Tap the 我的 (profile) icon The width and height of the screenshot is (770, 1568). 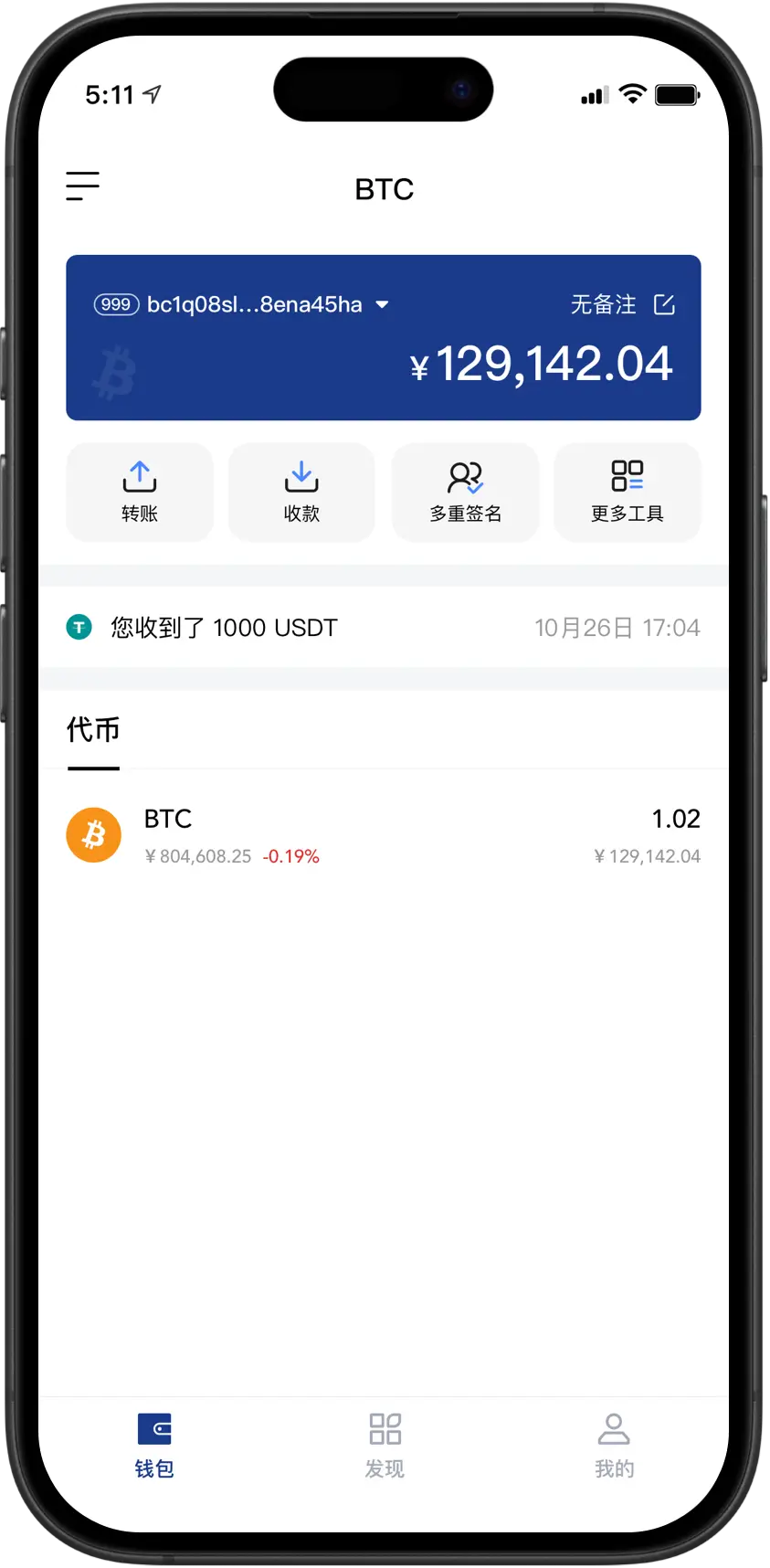click(613, 1428)
